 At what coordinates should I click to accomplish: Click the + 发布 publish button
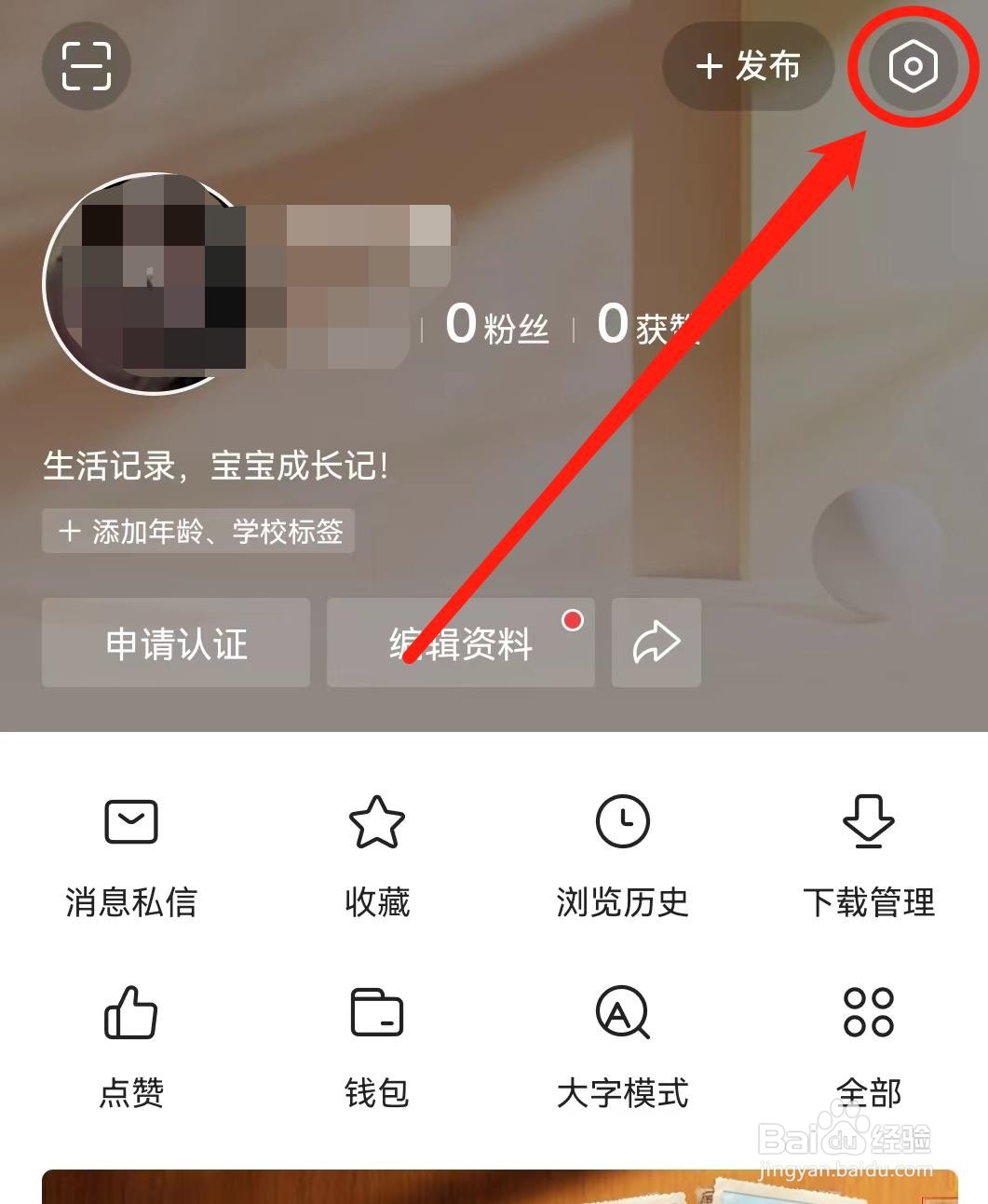click(748, 66)
